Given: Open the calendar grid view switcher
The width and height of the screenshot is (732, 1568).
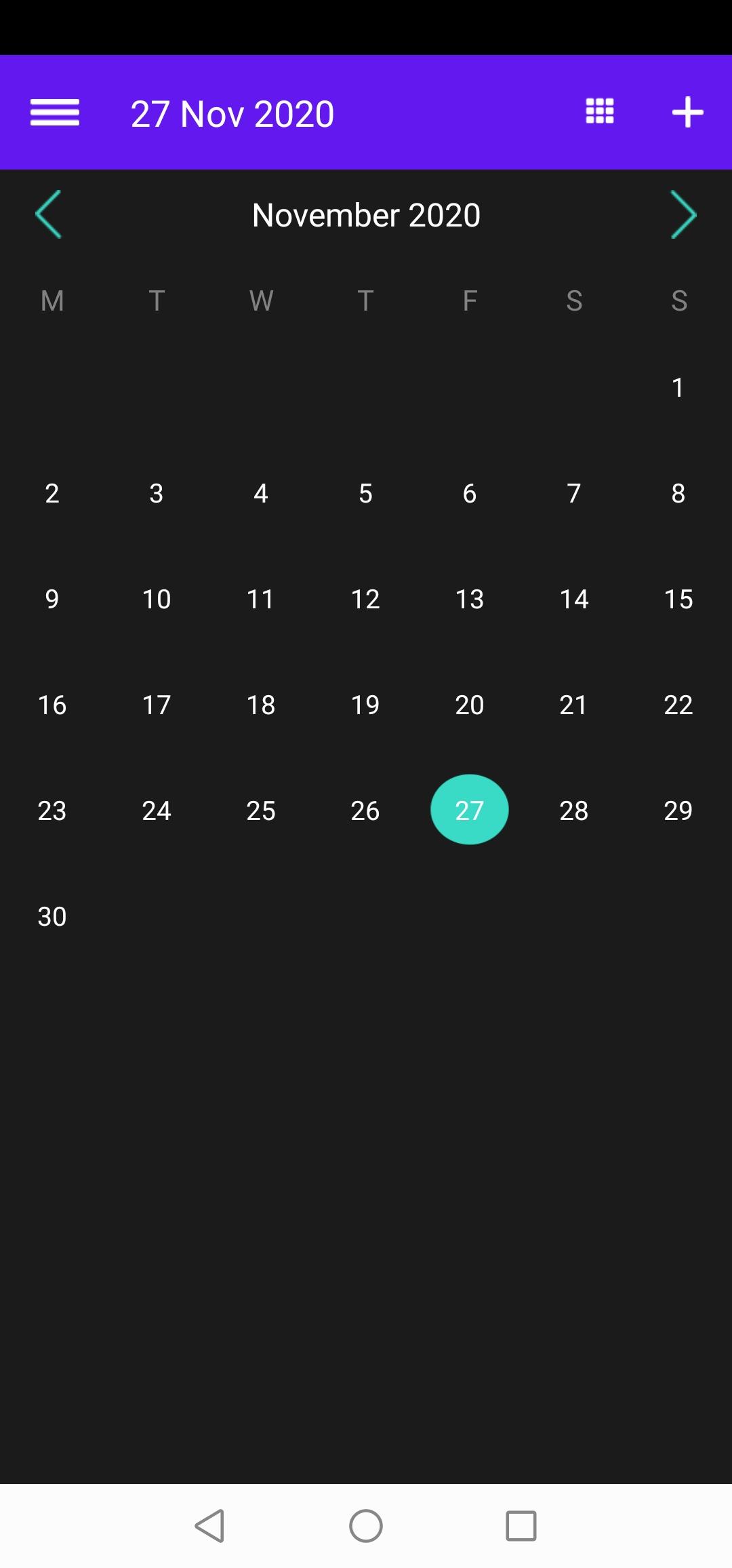Looking at the screenshot, I should [599, 112].
